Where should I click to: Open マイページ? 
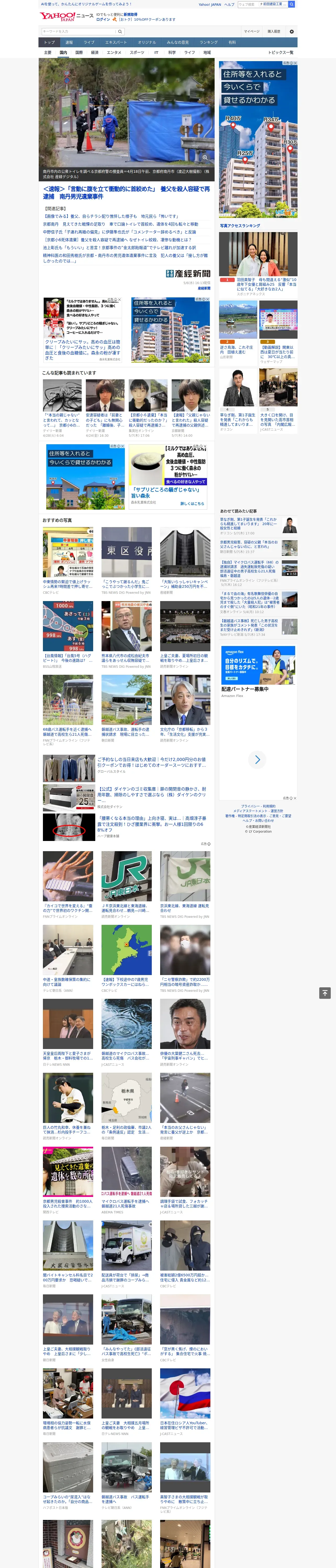click(252, 31)
